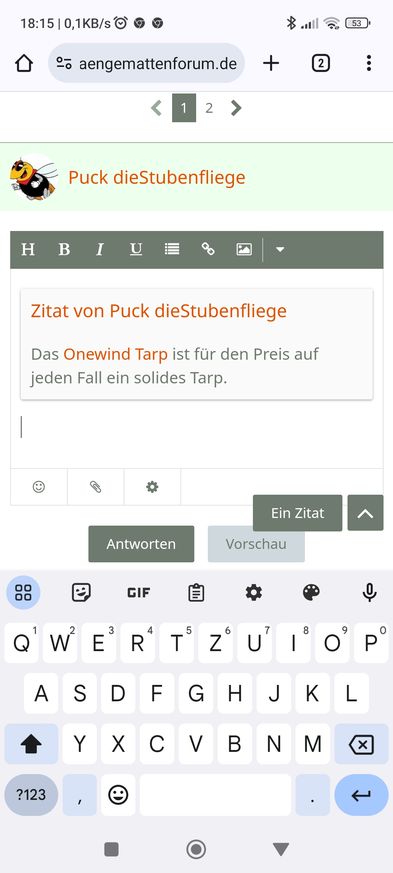This screenshot has width=393, height=873.
Task: Open the editor's smiley picker tab
Action: pyautogui.click(x=38, y=487)
